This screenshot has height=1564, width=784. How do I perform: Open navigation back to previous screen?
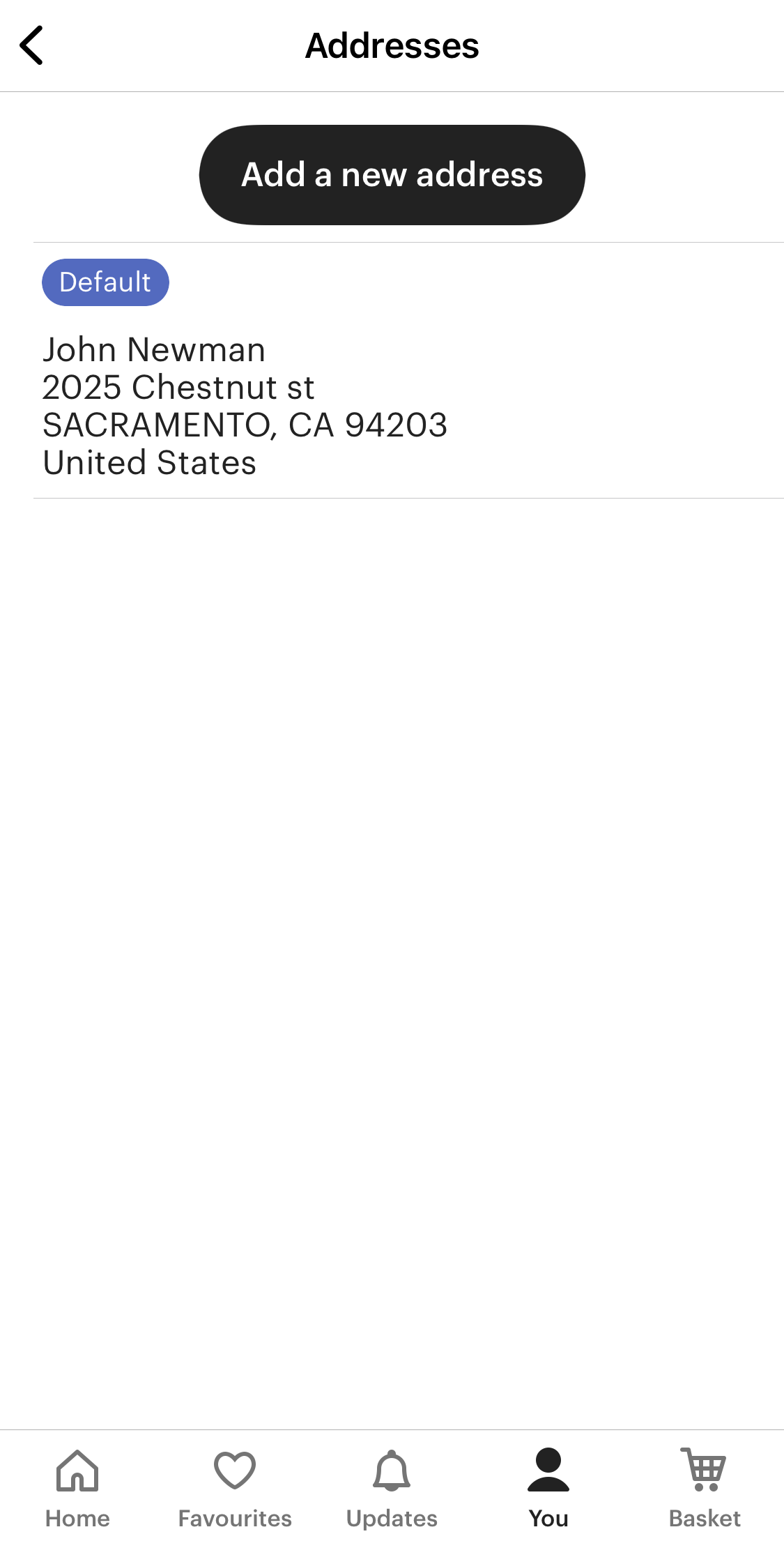coord(31,45)
